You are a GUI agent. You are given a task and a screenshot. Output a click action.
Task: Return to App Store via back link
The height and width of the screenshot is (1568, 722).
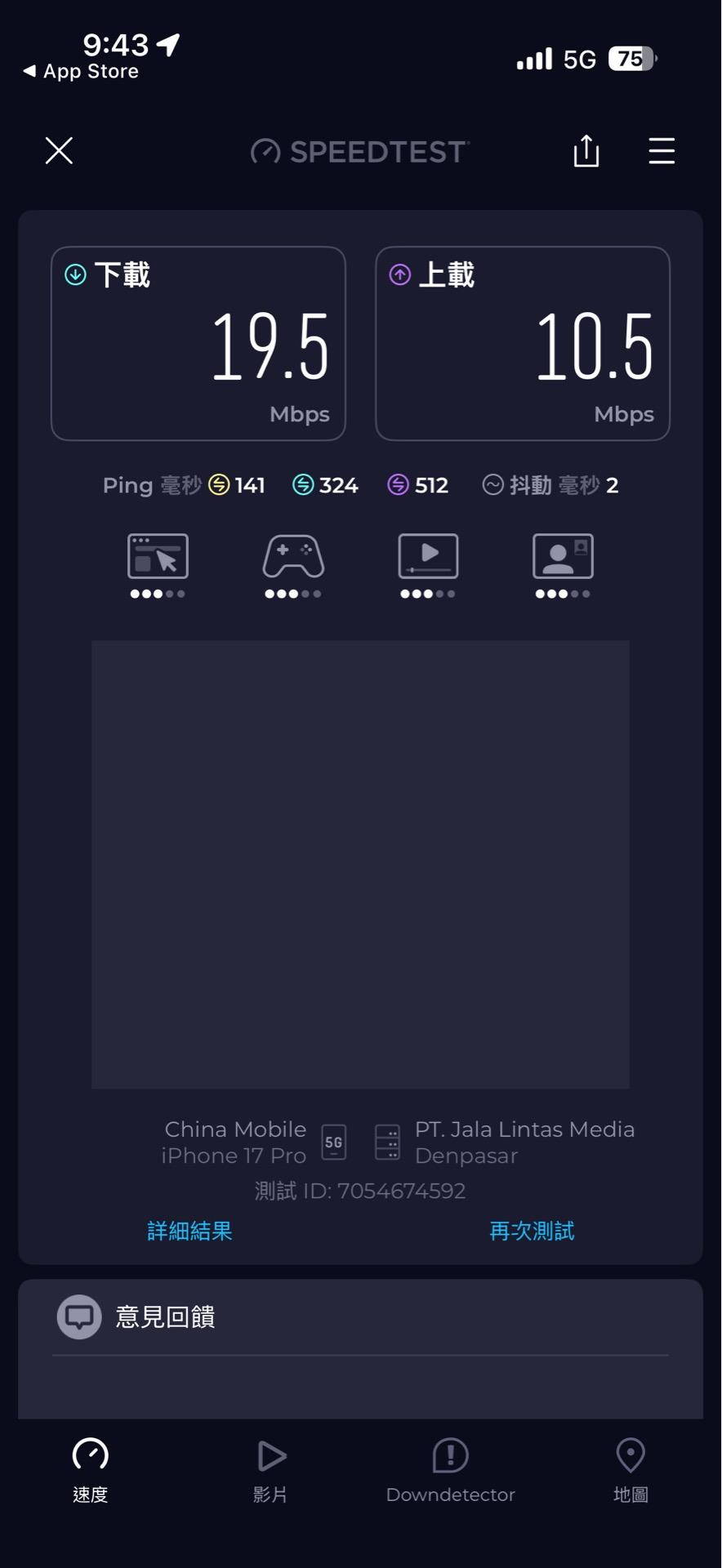tap(82, 72)
